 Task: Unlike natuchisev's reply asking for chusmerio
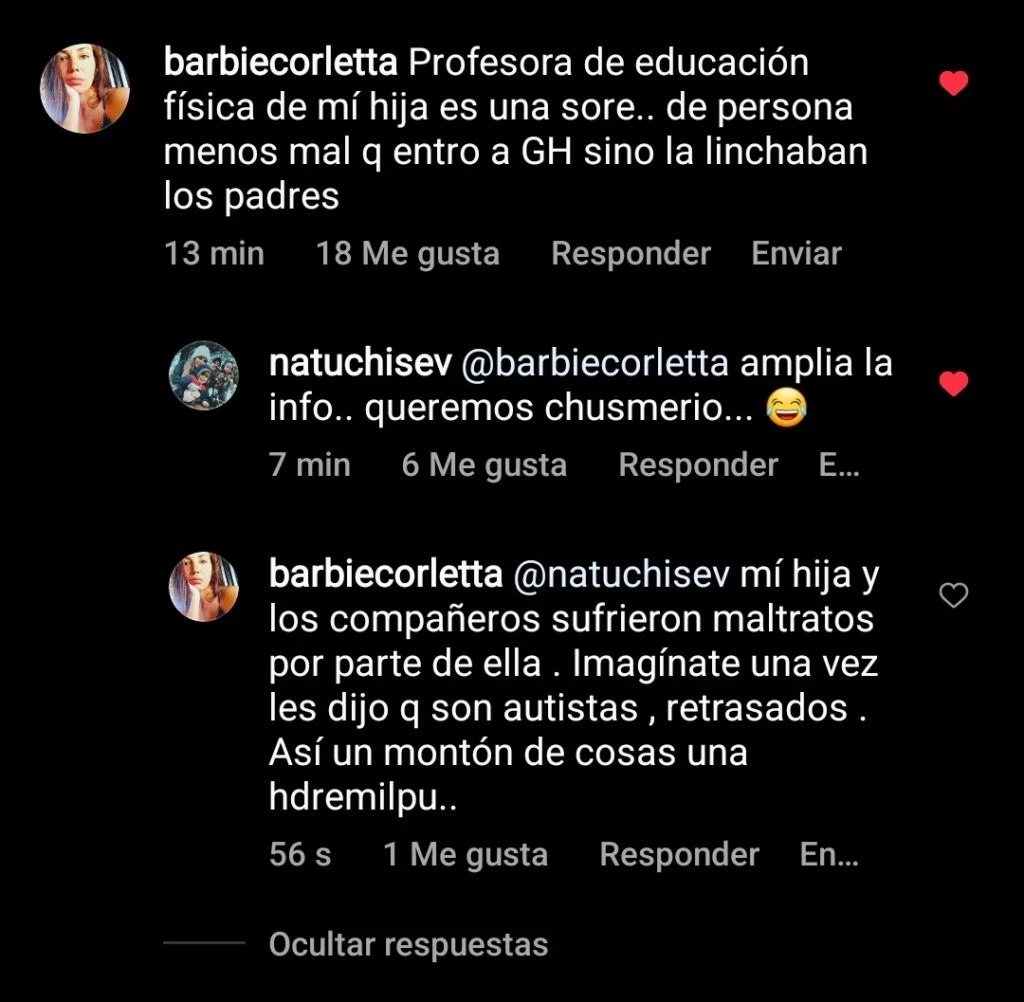click(954, 383)
